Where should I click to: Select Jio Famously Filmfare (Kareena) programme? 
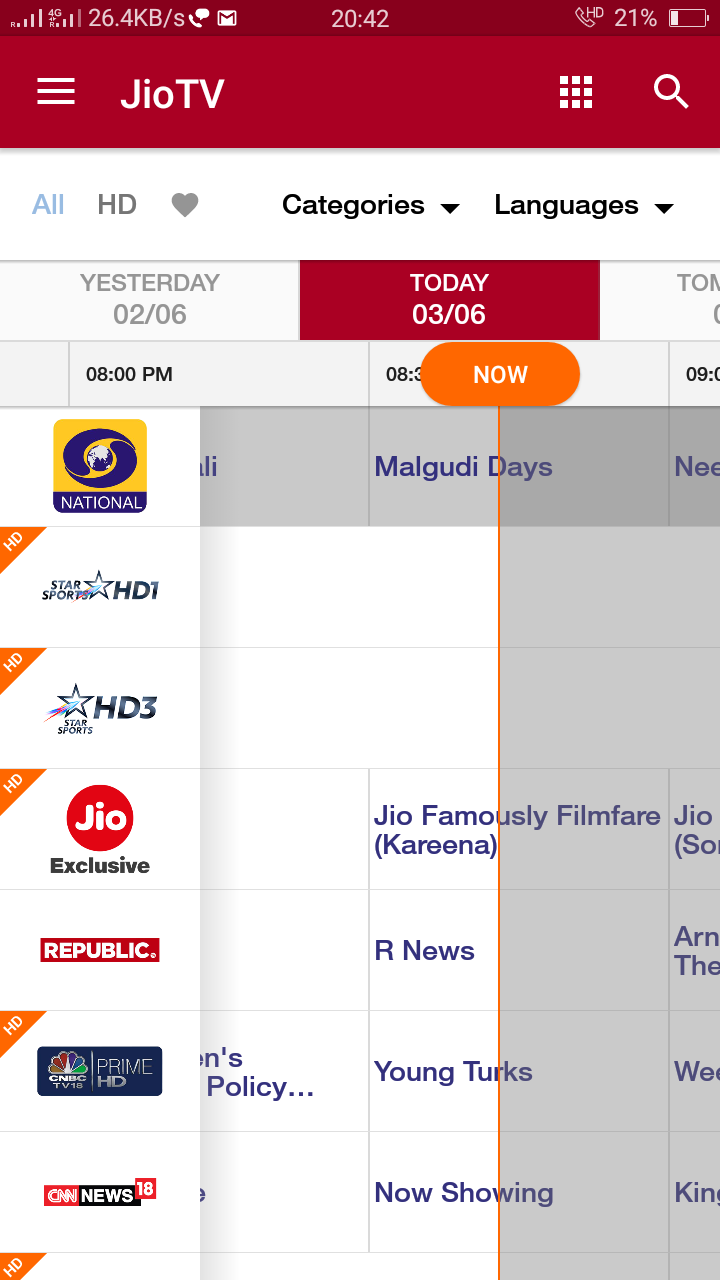(x=517, y=830)
